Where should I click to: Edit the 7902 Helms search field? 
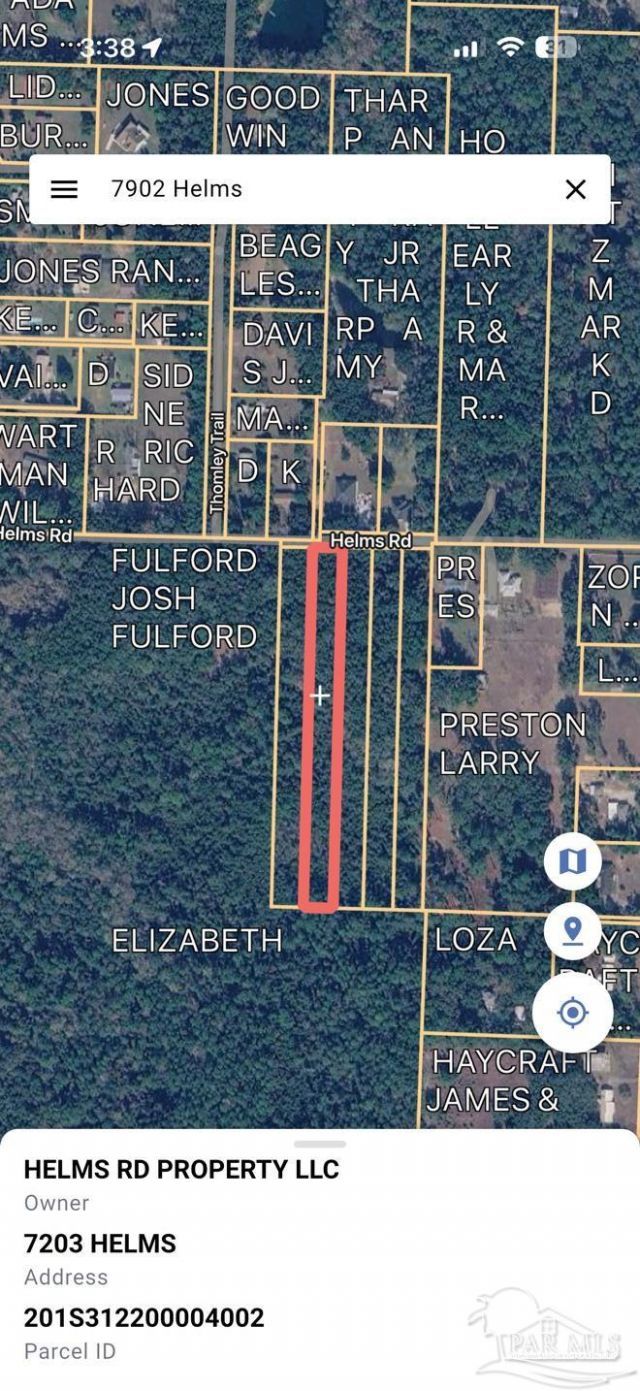point(320,189)
